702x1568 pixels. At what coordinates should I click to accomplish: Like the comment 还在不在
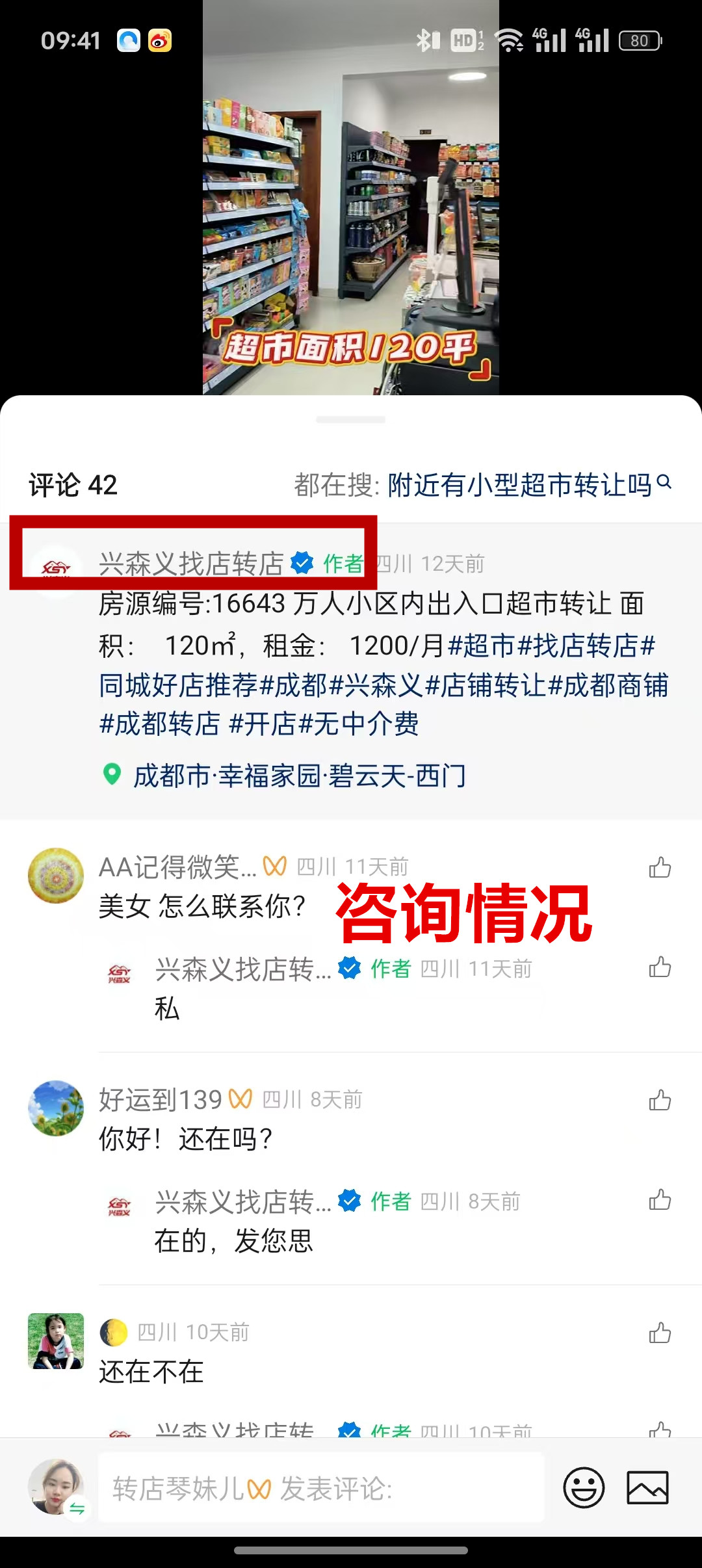click(x=660, y=1333)
